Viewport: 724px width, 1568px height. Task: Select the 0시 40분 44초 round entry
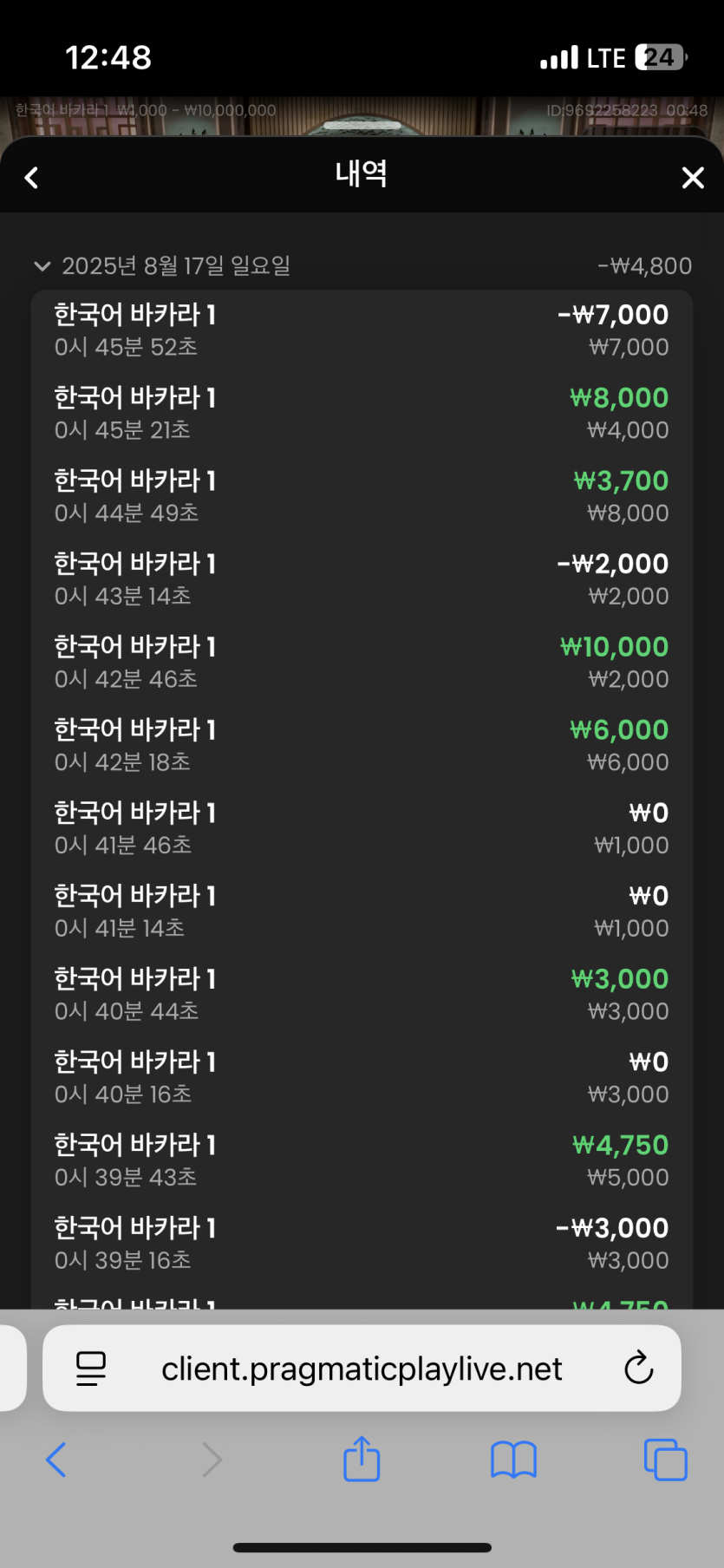(362, 995)
